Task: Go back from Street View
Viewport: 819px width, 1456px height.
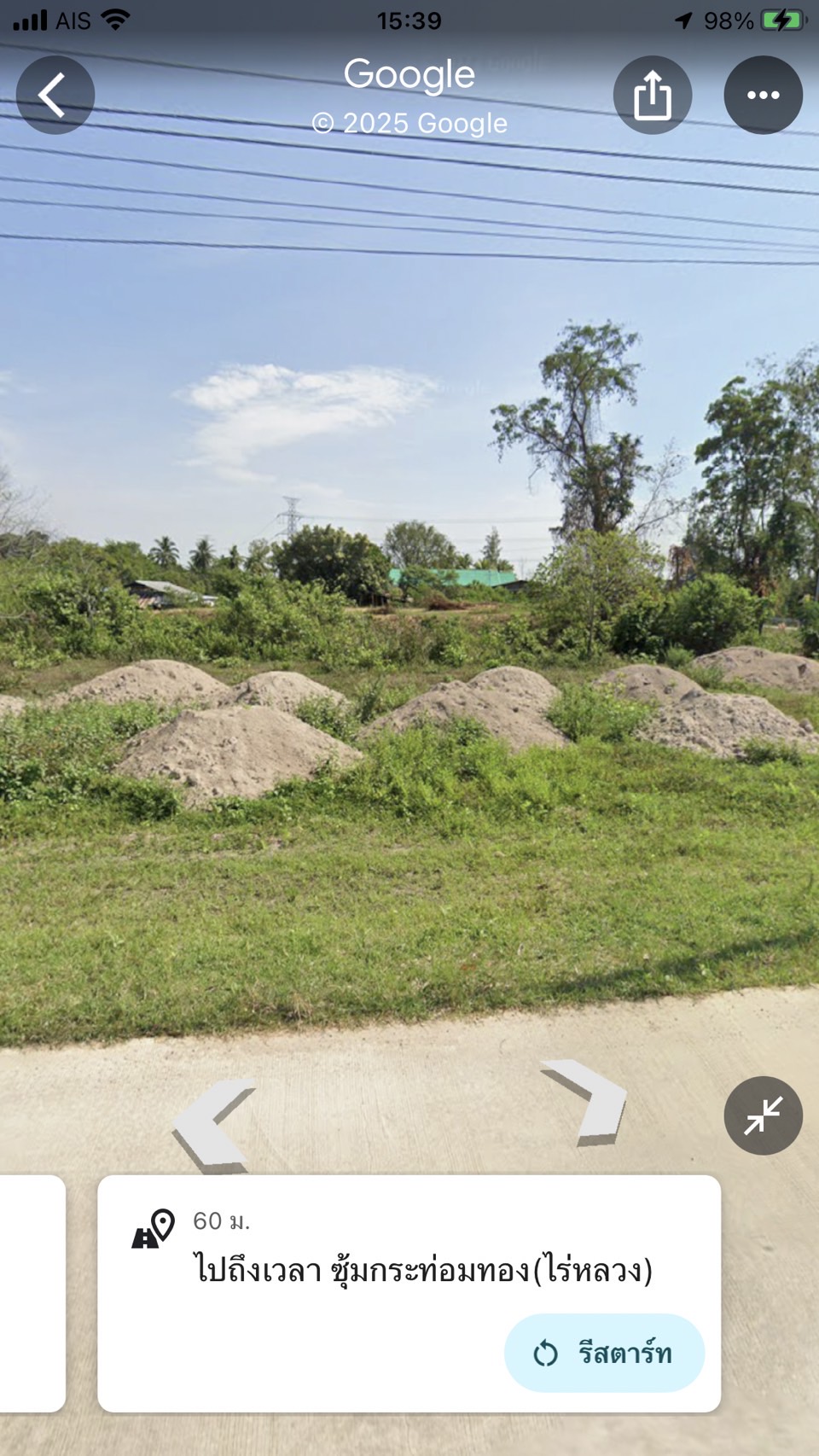Action: pos(55,95)
